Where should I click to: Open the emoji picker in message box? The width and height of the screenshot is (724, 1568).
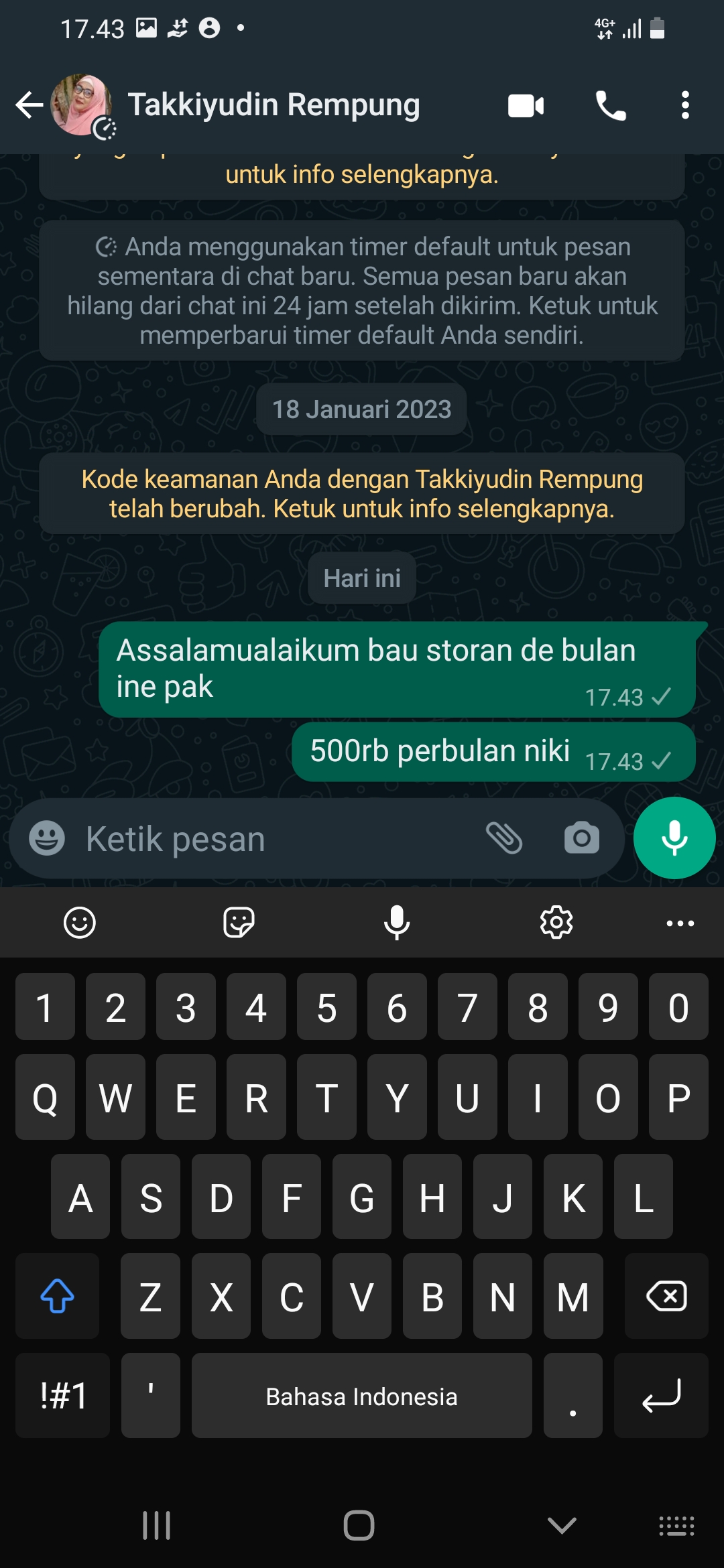(47, 838)
